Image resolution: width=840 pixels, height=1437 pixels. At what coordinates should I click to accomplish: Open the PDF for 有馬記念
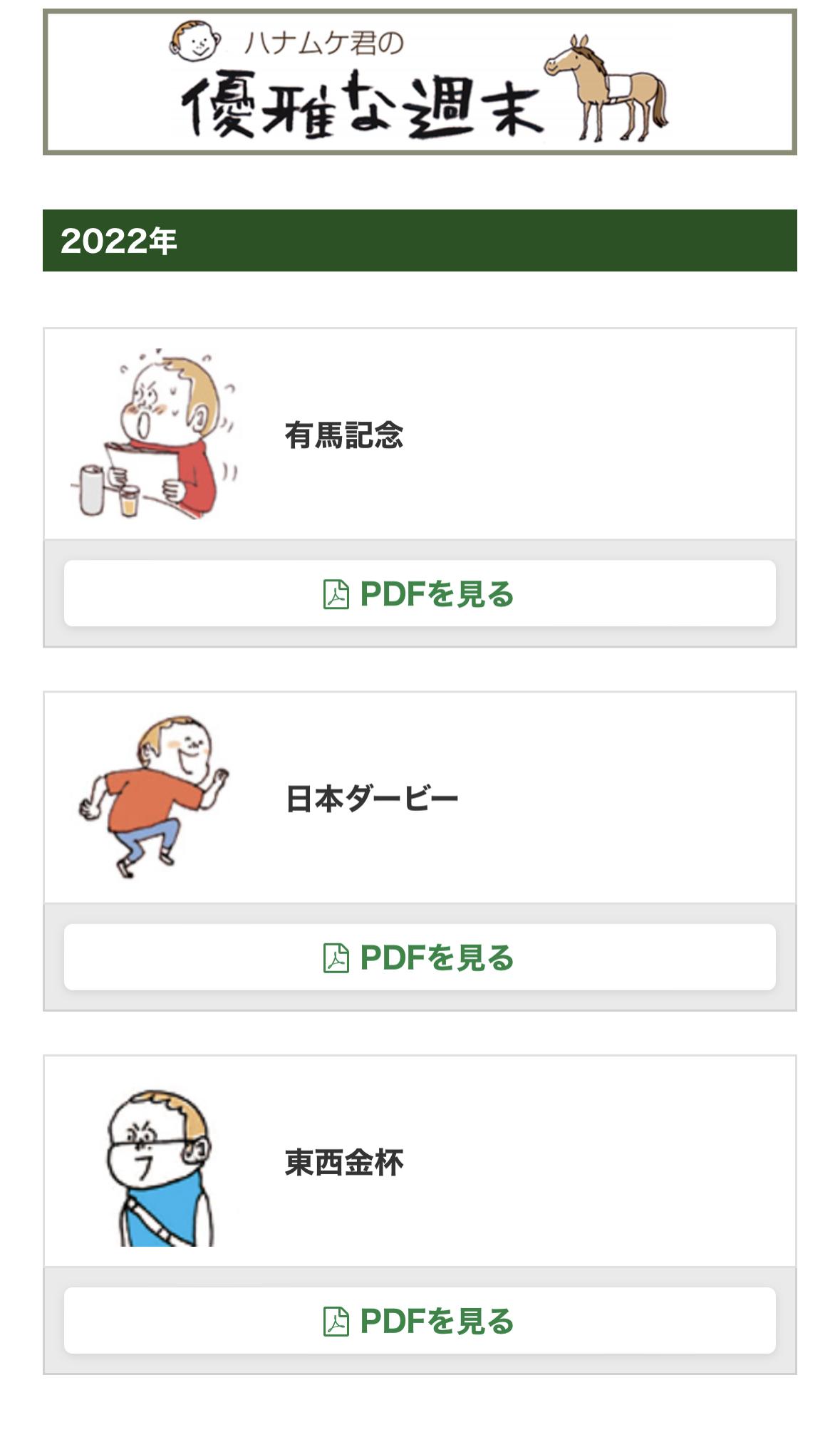click(420, 593)
